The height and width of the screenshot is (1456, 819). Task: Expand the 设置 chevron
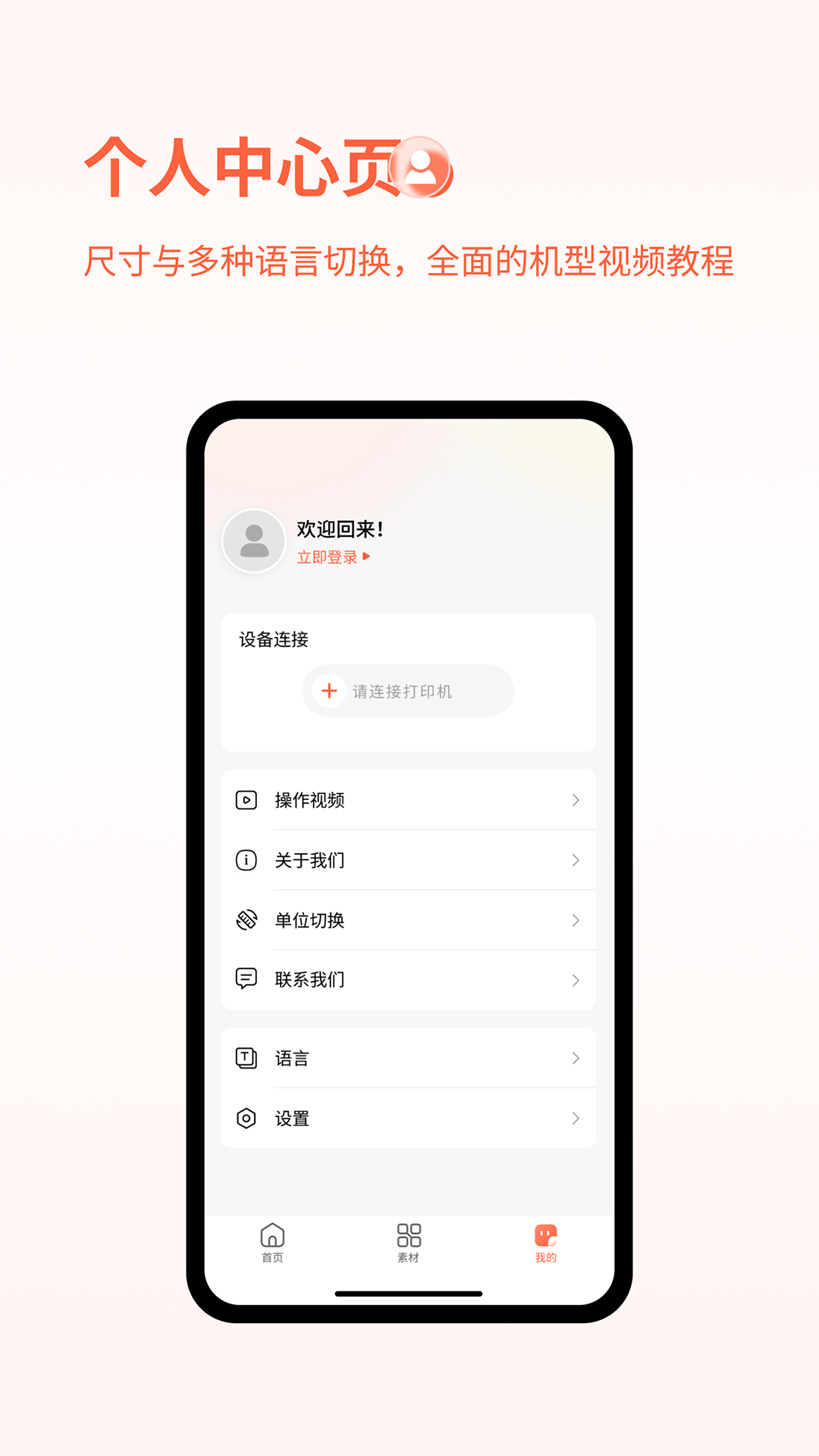point(576,1118)
